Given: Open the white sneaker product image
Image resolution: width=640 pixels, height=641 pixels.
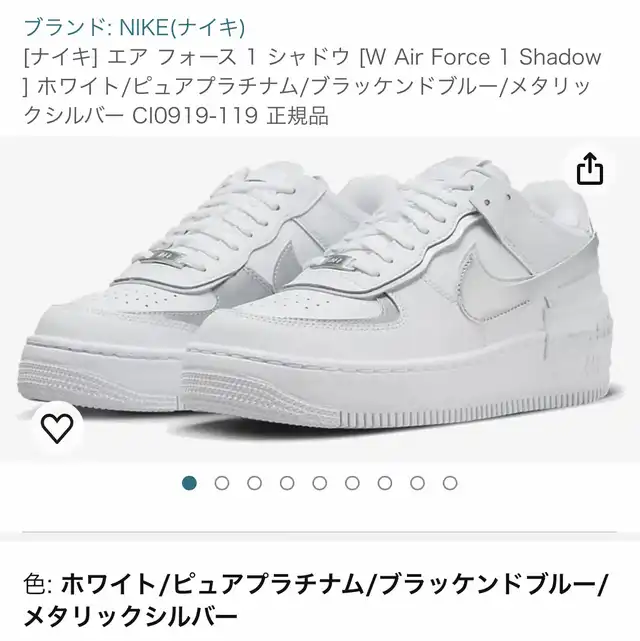Looking at the screenshot, I should [x=330, y=300].
